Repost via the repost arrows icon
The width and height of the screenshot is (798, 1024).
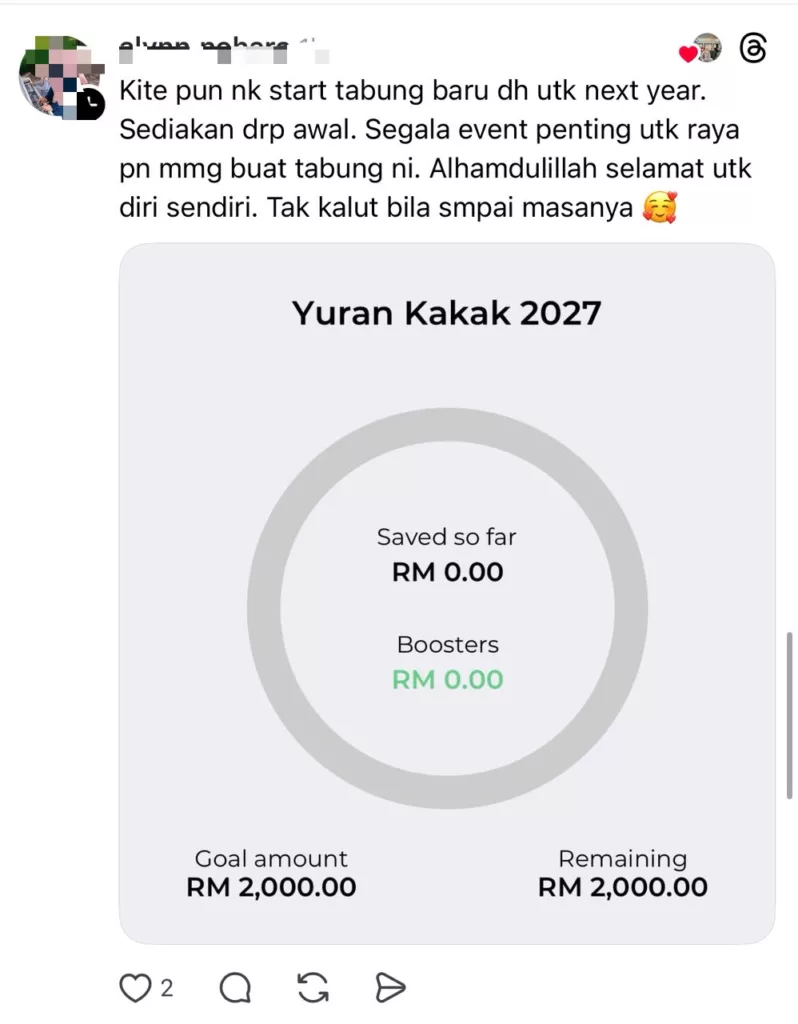[x=312, y=987]
